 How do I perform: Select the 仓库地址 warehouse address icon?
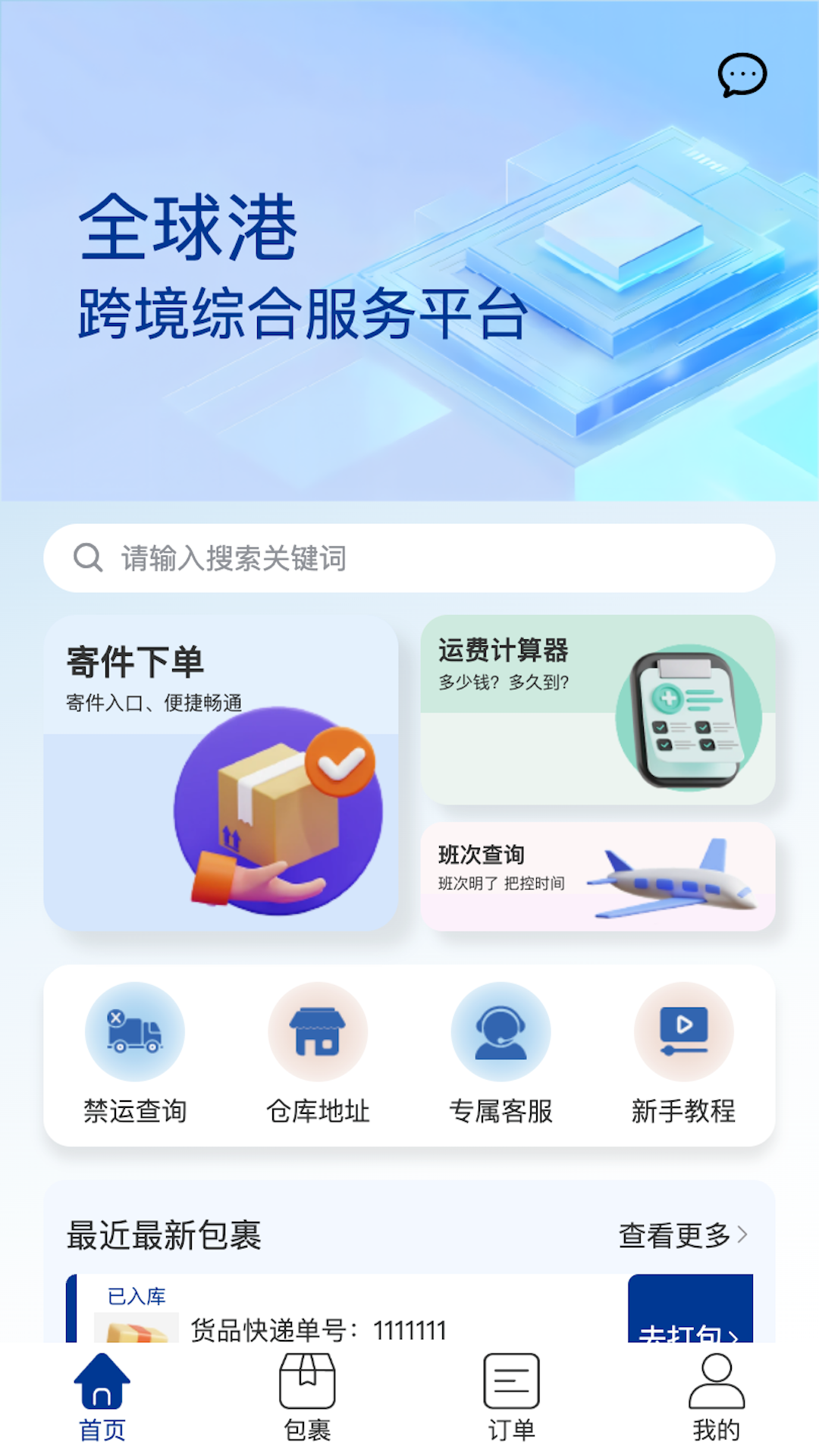pos(318,1030)
